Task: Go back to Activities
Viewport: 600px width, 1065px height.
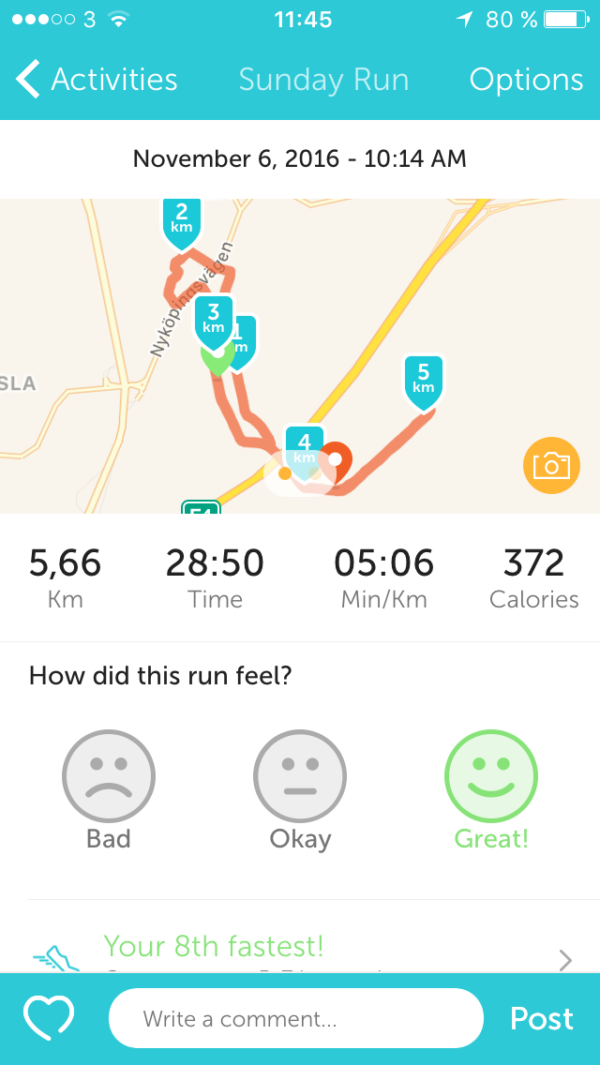Action: [97, 80]
